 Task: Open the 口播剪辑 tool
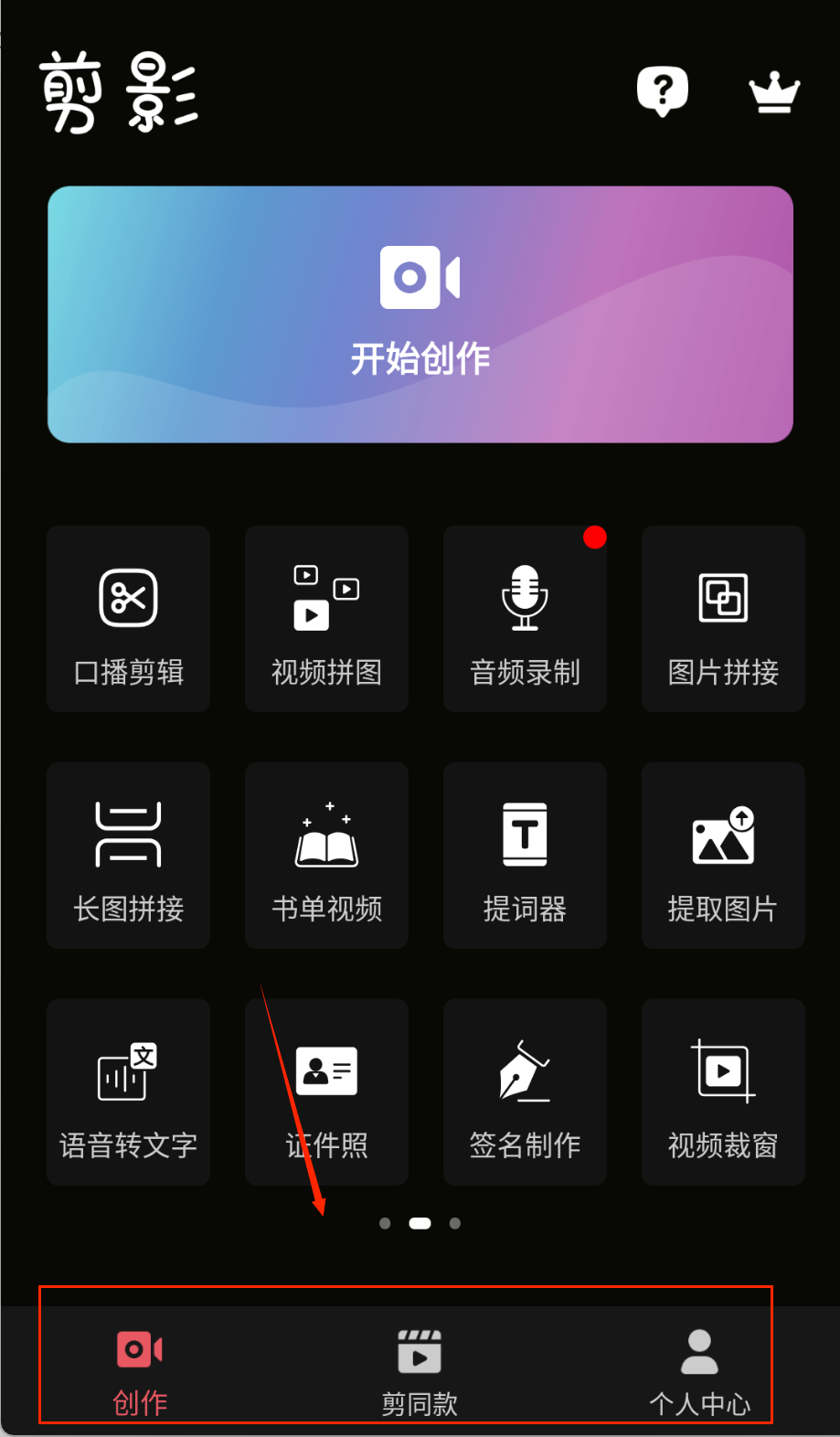tap(129, 619)
